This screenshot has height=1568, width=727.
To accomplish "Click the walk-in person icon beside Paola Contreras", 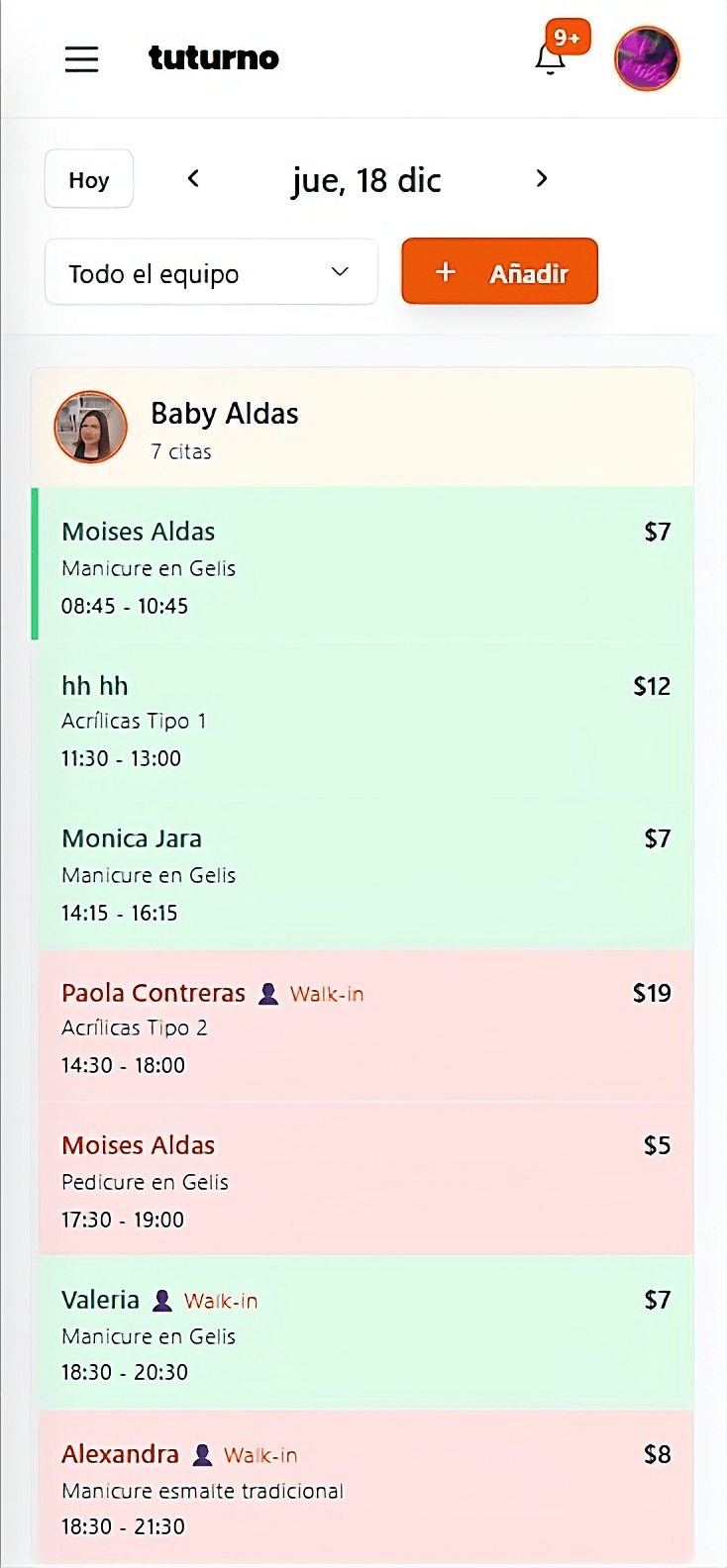I will point(266,993).
